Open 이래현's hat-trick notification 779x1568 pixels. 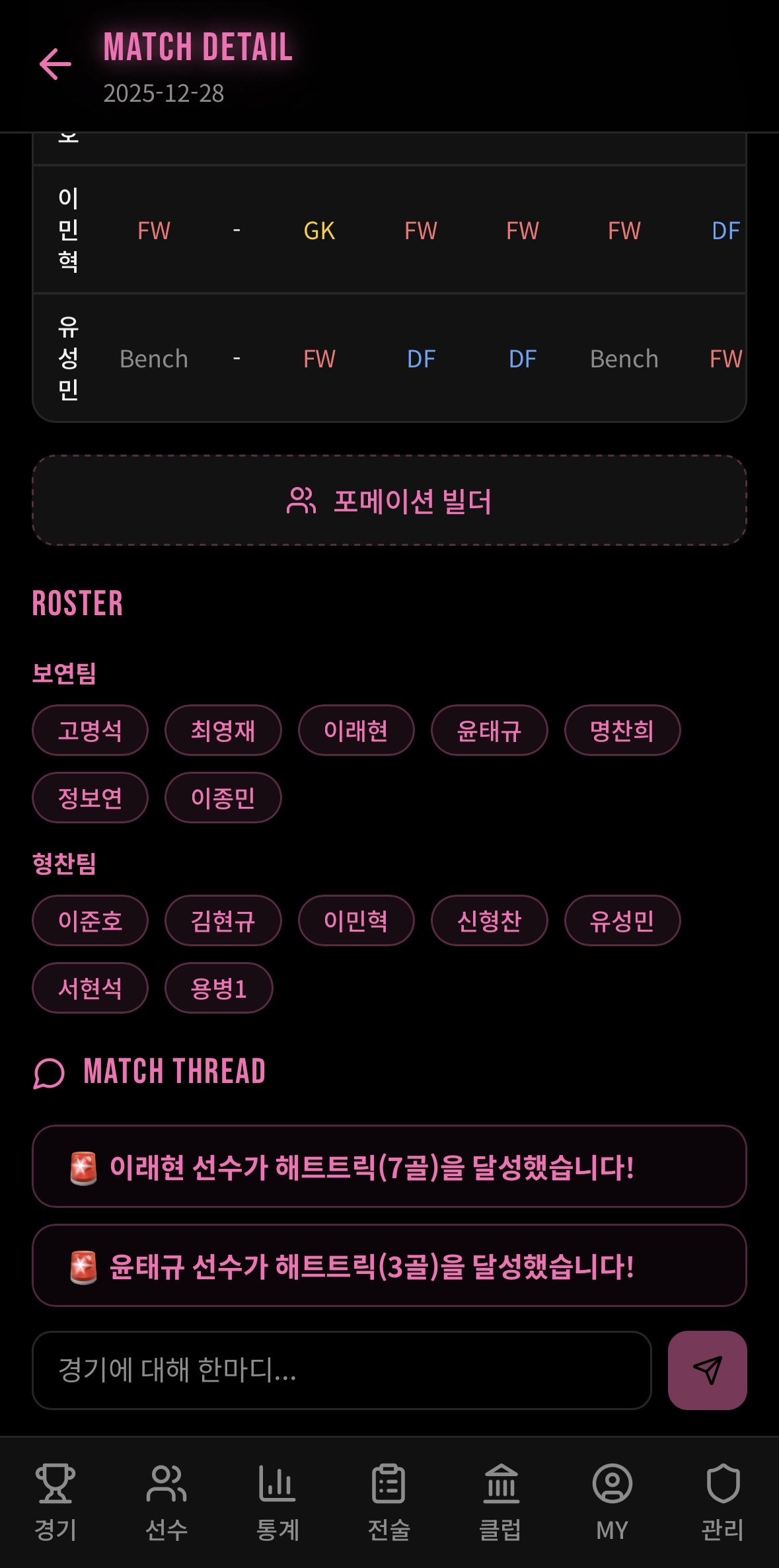pyautogui.click(x=390, y=1166)
